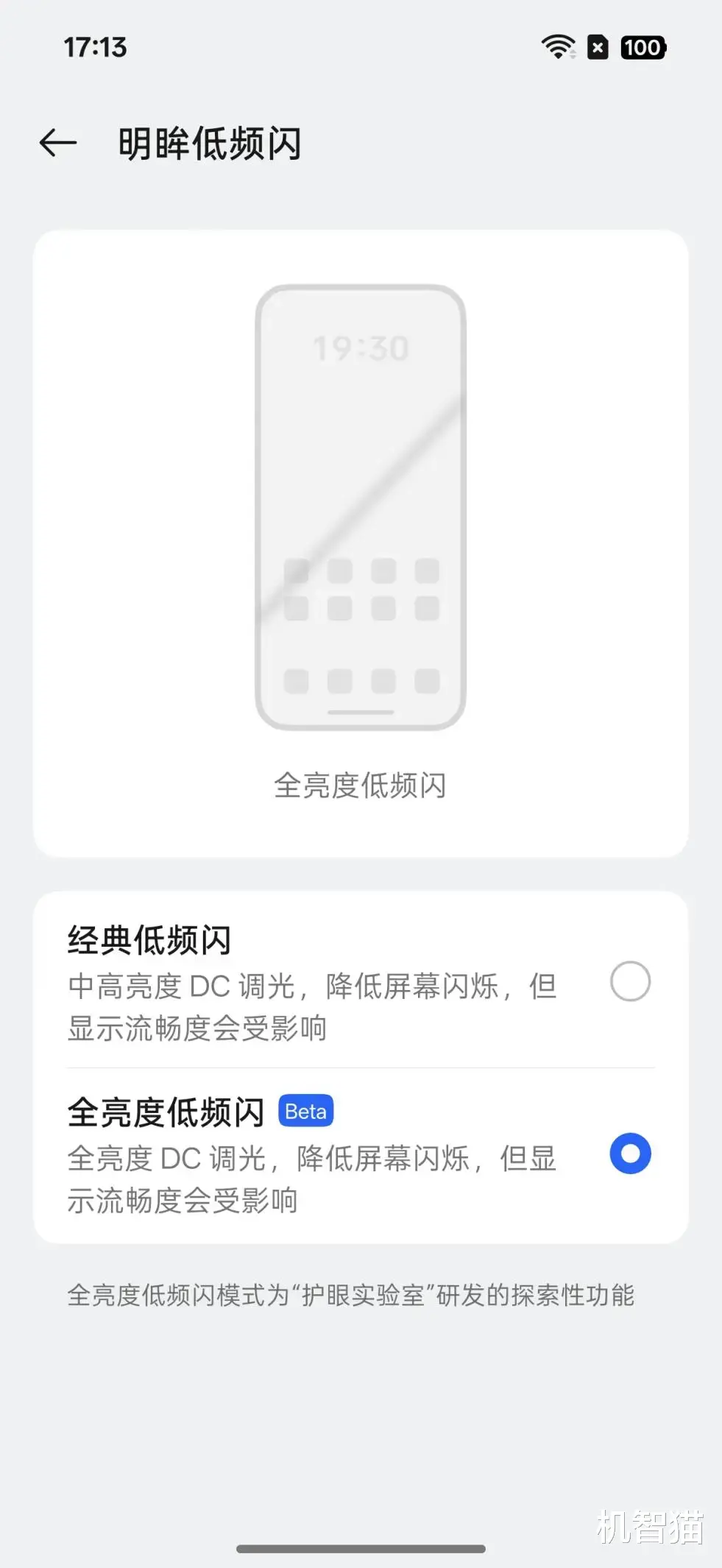Image resolution: width=722 pixels, height=1568 pixels.
Task: Select the 经典低频闪 option
Action: (361, 982)
